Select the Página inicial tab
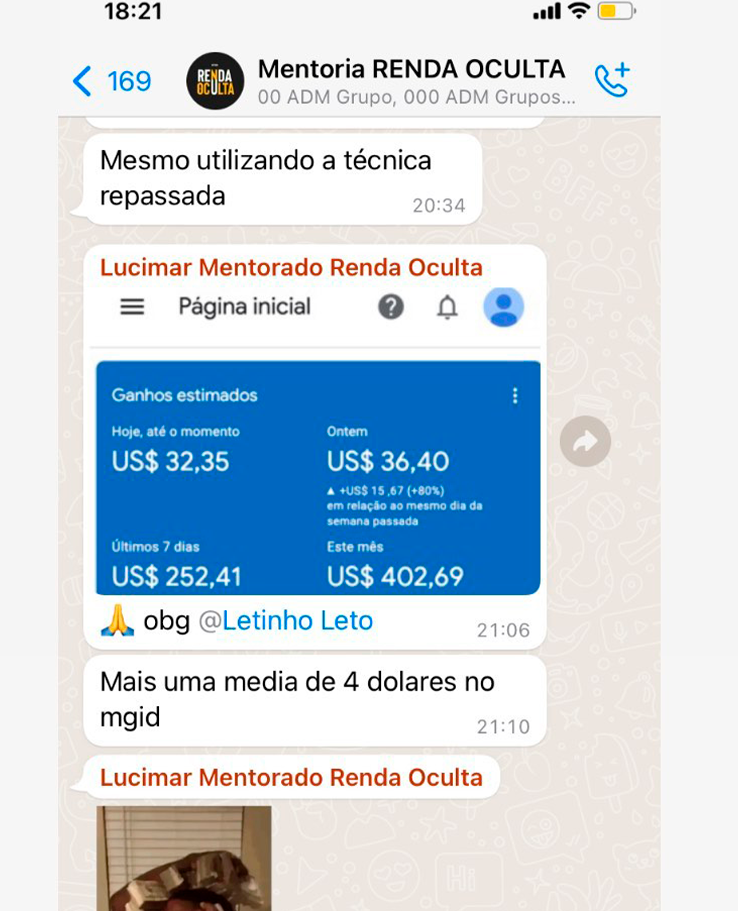 244,307
